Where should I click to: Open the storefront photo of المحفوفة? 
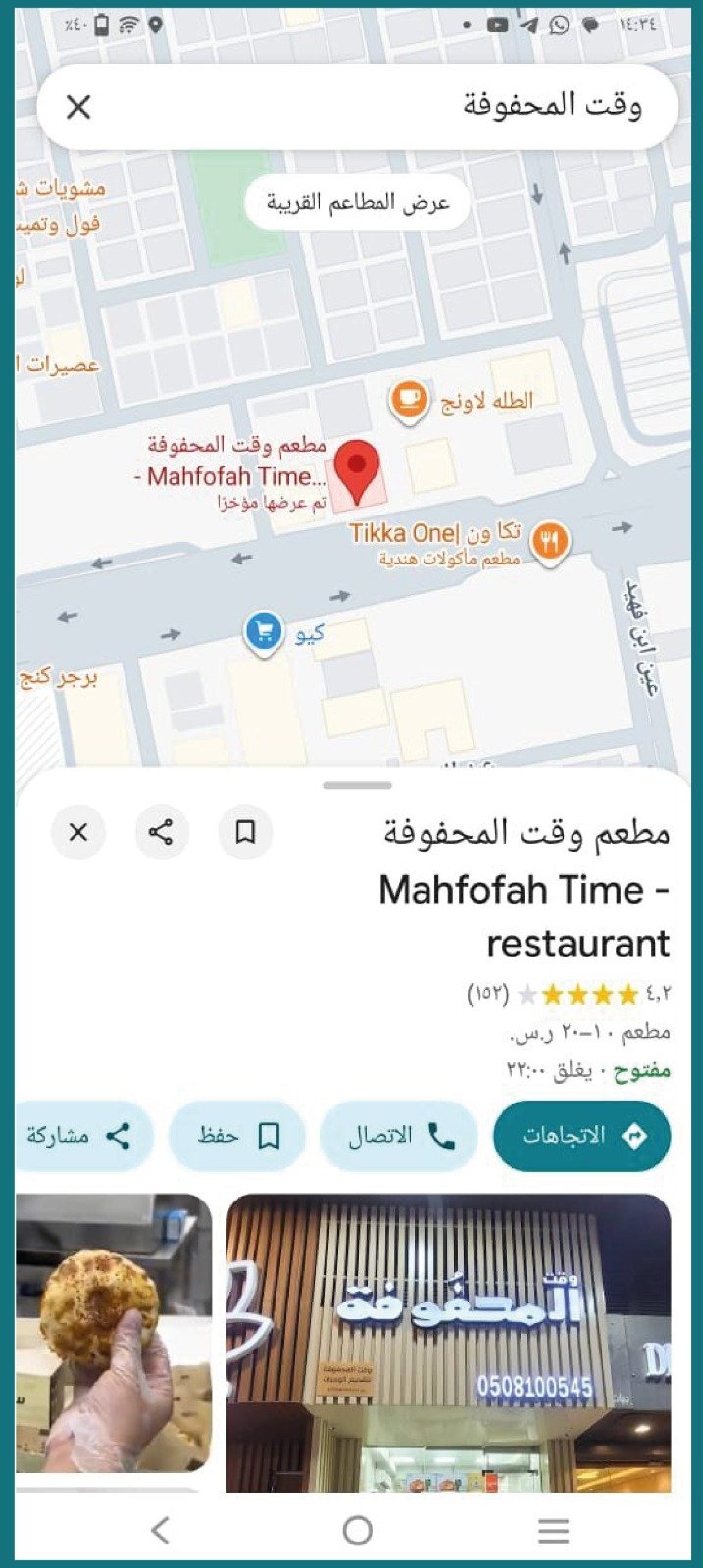point(448,1343)
